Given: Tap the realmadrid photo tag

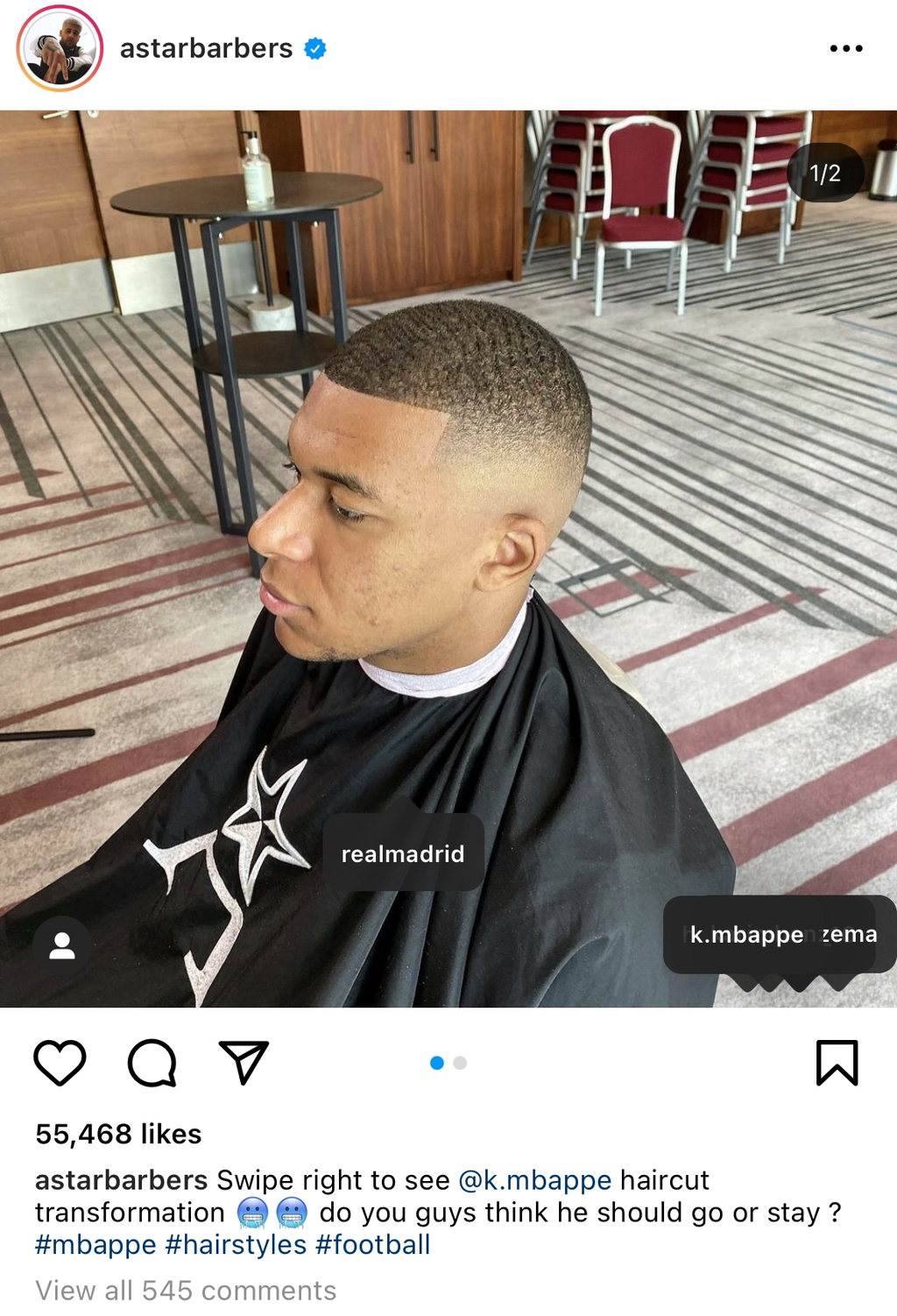Looking at the screenshot, I should click(x=403, y=853).
